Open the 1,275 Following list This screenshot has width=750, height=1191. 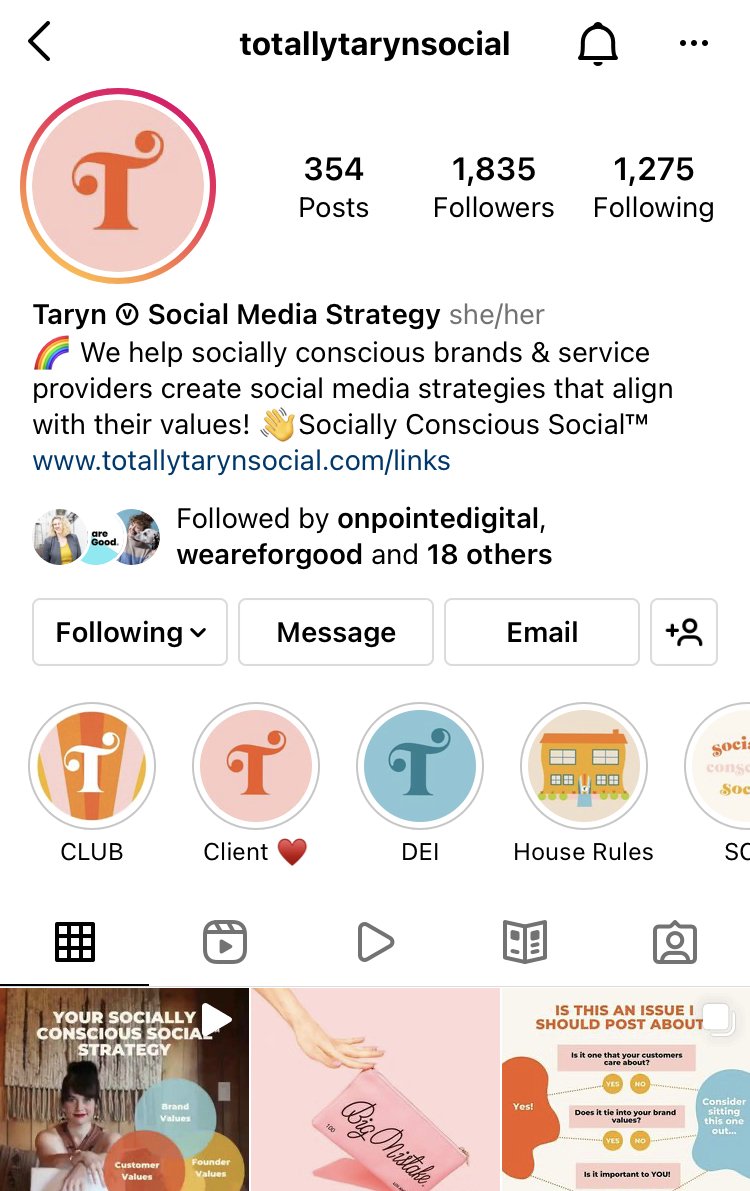653,187
